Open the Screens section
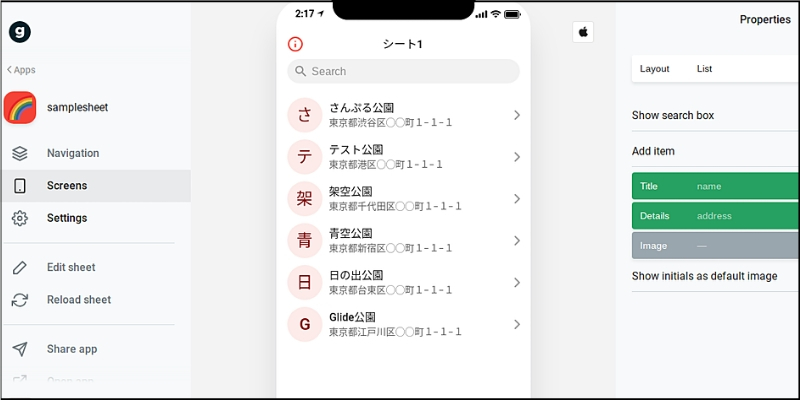The width and height of the screenshot is (800, 400). (x=66, y=185)
